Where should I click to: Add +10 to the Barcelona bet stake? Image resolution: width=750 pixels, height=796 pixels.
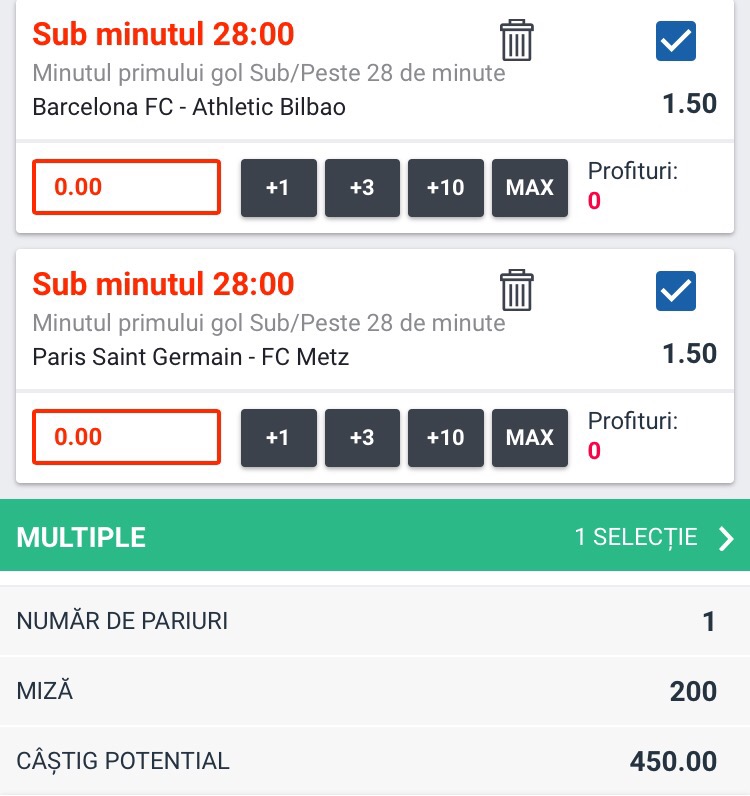(x=446, y=188)
